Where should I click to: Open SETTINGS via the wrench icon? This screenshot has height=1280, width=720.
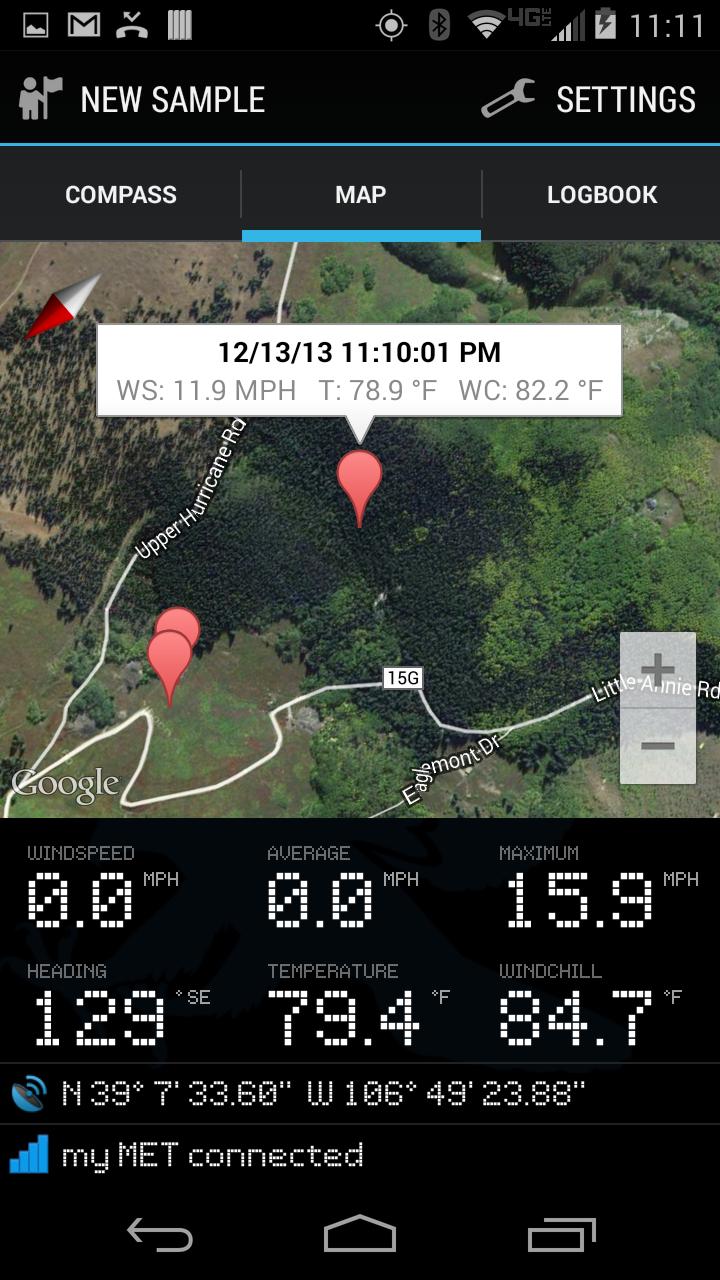click(x=506, y=97)
